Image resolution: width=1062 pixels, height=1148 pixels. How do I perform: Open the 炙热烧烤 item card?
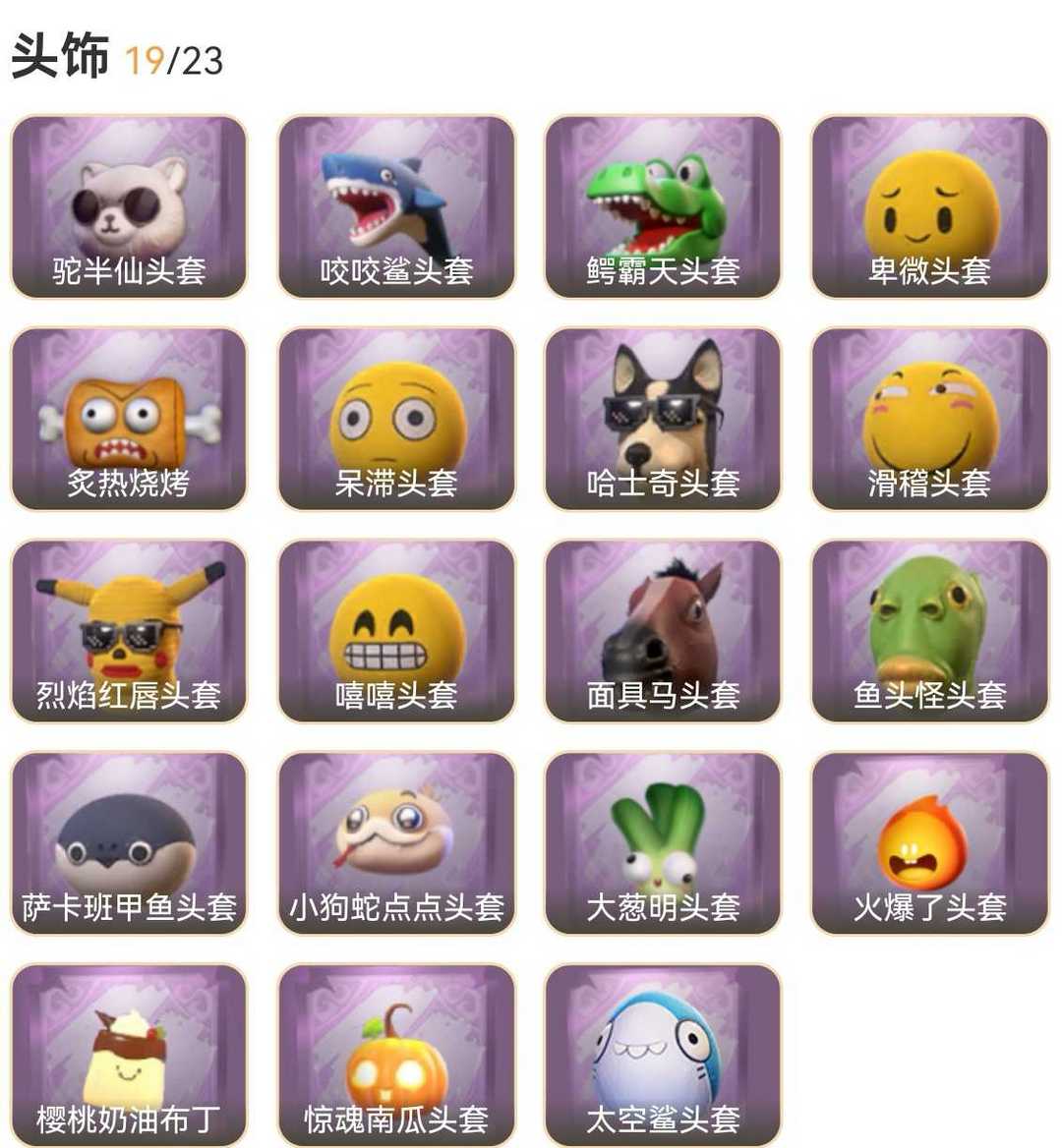tap(129, 420)
